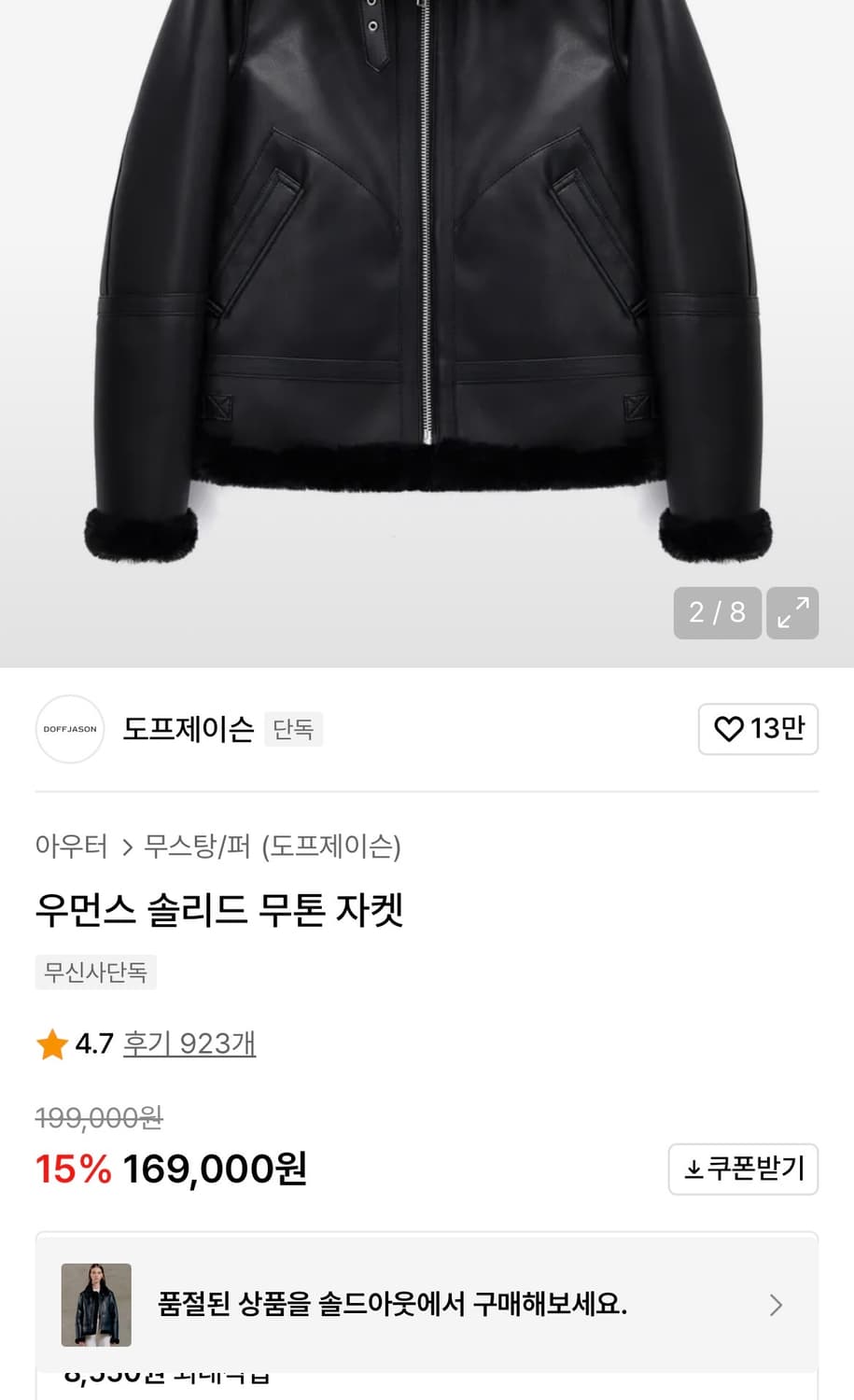Image resolution: width=854 pixels, height=1400 pixels.
Task: Select the 무신사단독 exclusive tag
Action: (x=95, y=973)
